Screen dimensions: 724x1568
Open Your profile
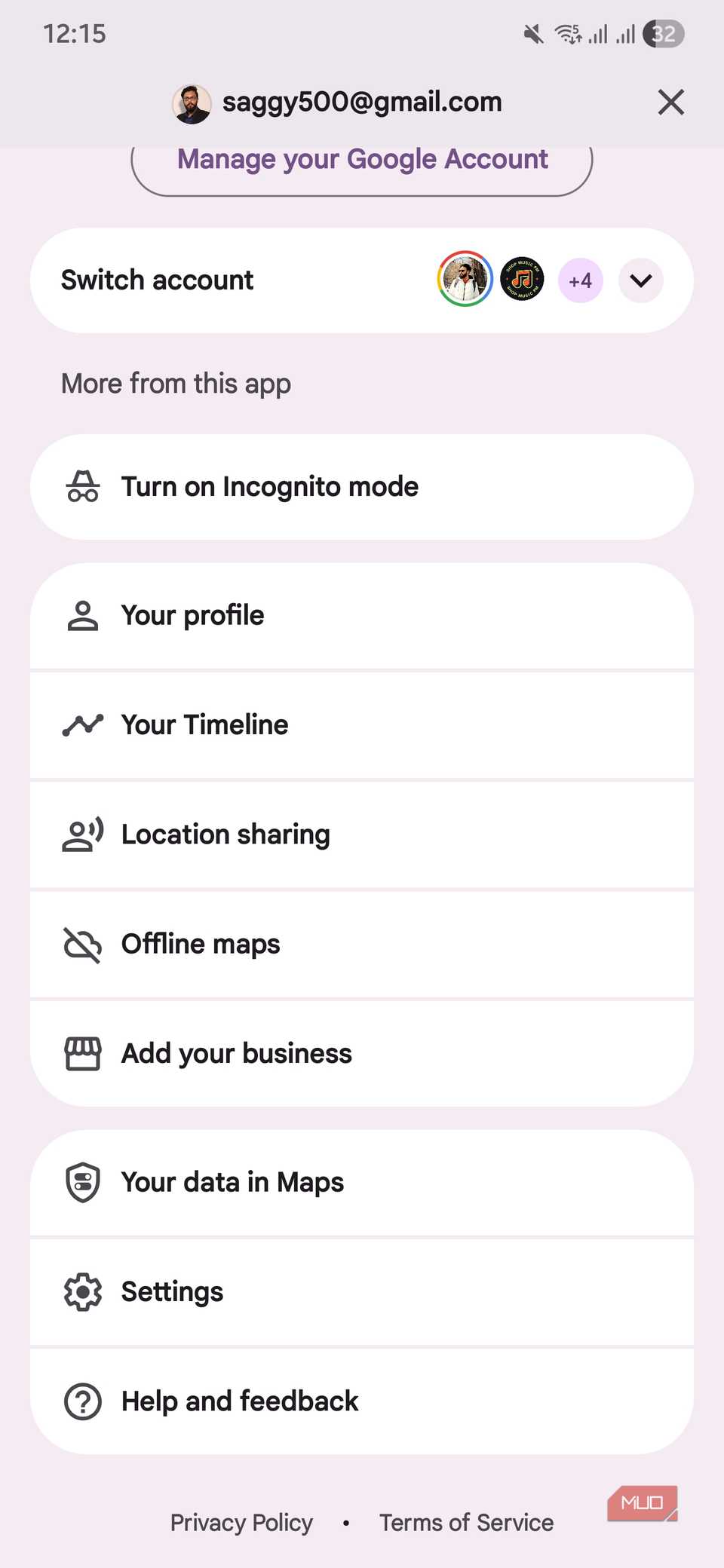[362, 616]
